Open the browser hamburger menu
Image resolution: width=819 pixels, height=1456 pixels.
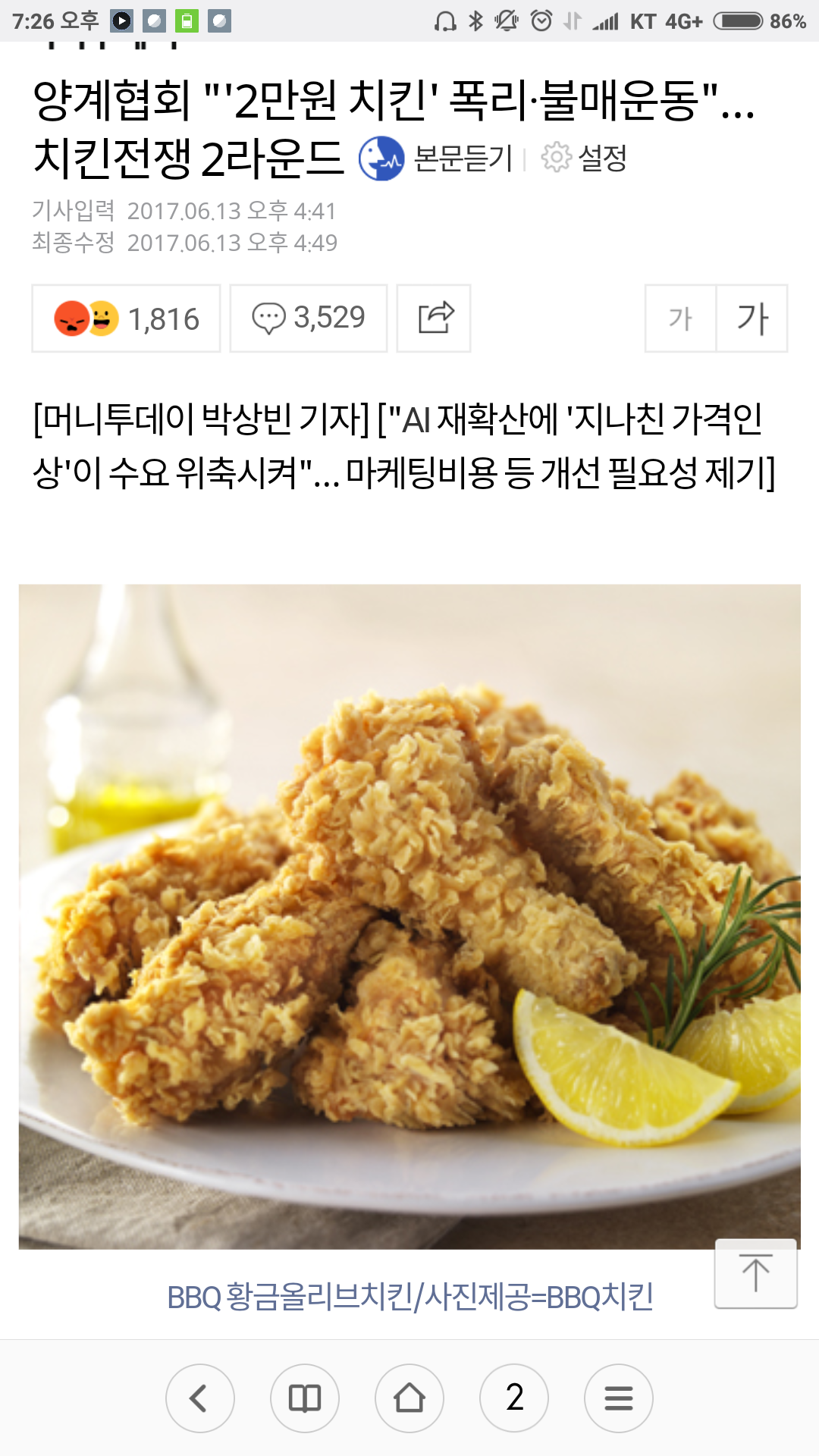[619, 1398]
